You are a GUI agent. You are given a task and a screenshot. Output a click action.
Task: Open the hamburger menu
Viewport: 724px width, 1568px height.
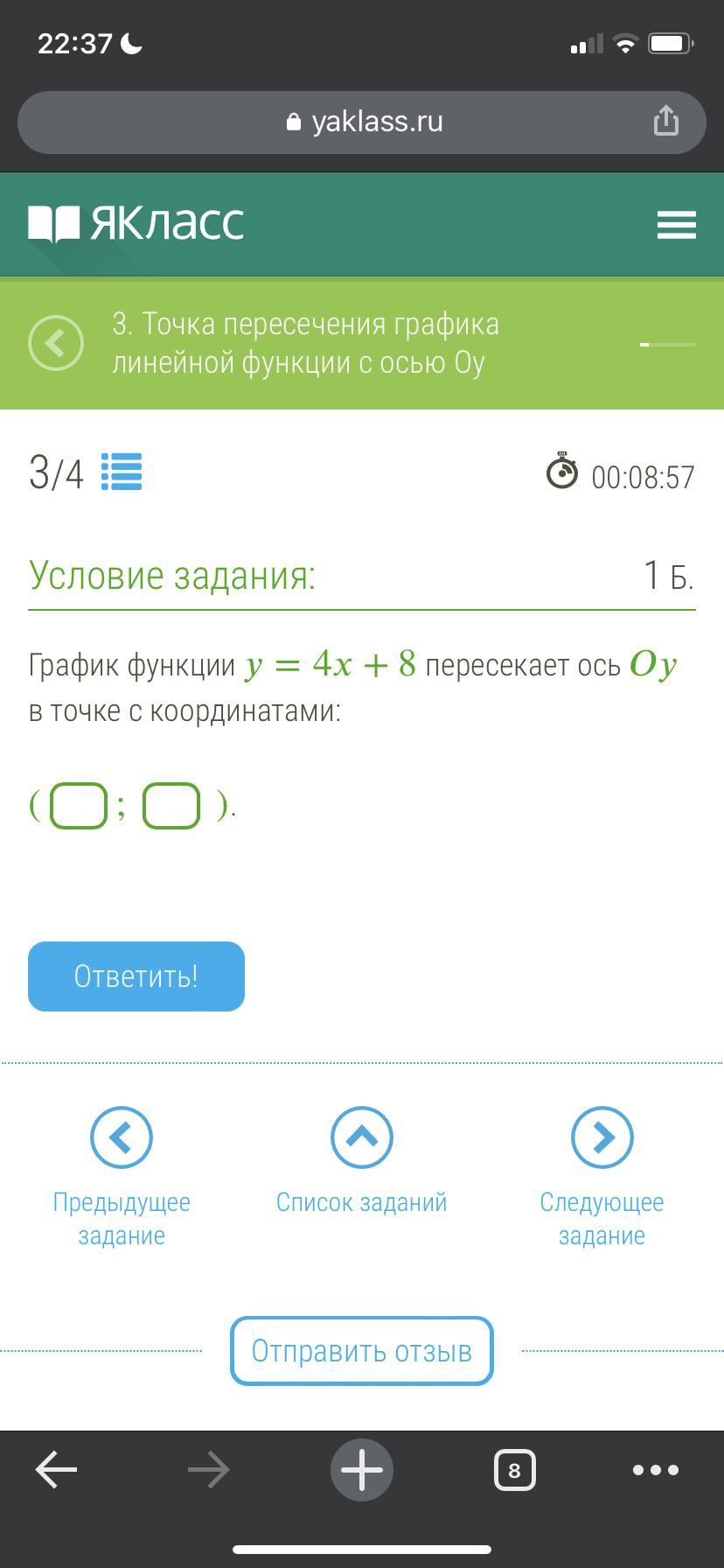tap(676, 224)
